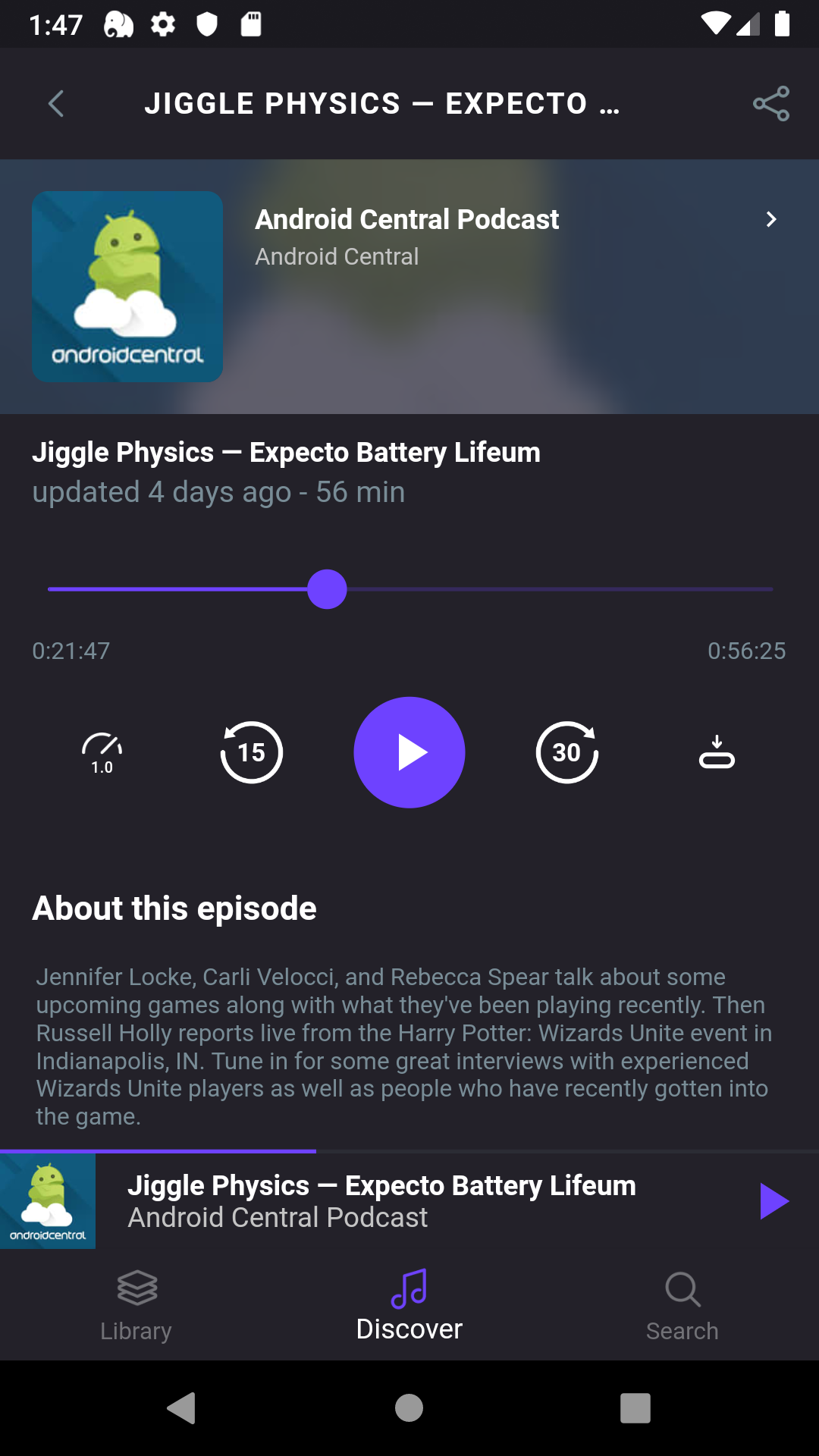The image size is (819, 1456).
Task: Change the 1.0 playback speed
Action: (102, 753)
